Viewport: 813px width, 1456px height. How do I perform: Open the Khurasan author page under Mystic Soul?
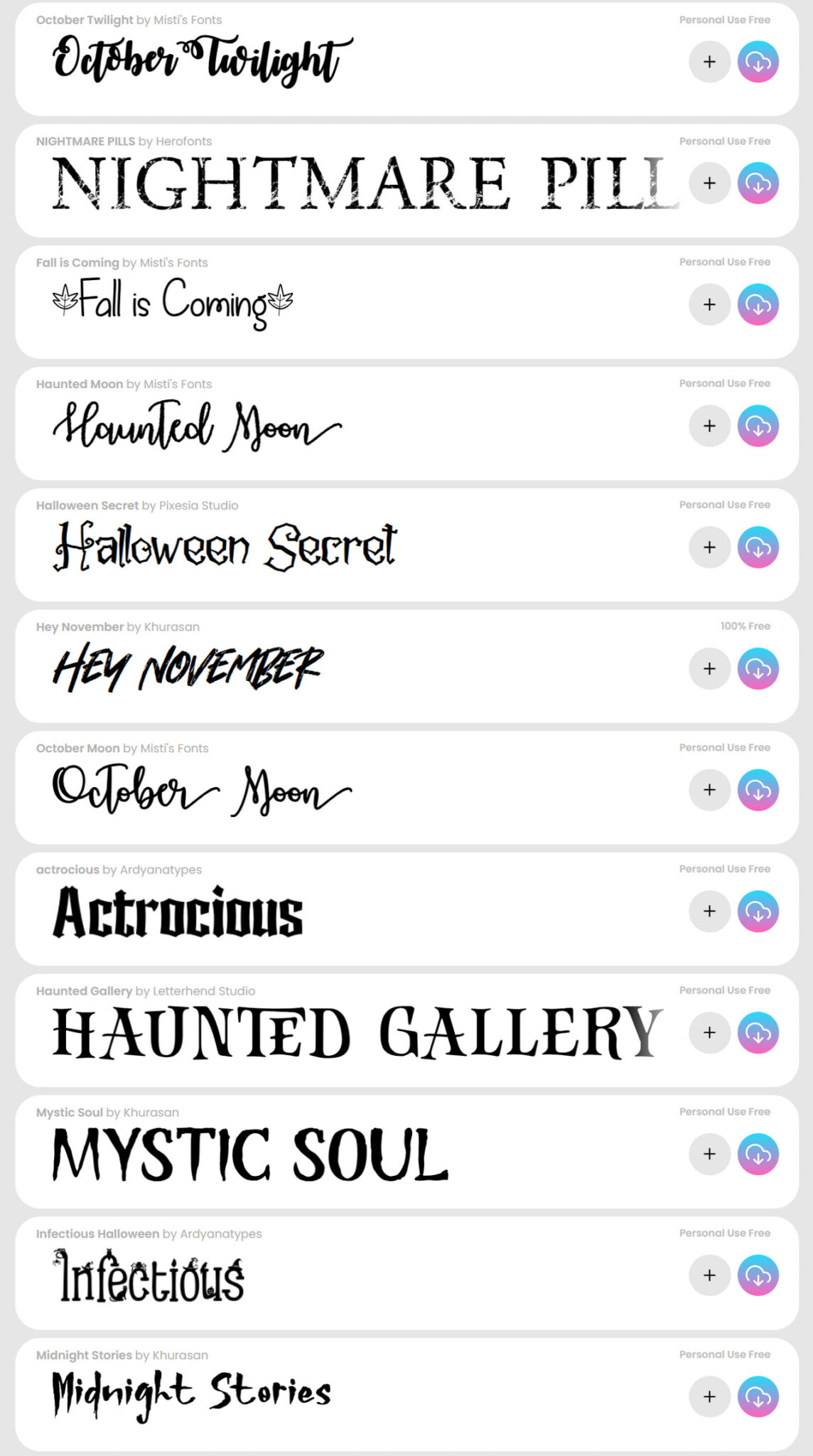tap(151, 1112)
